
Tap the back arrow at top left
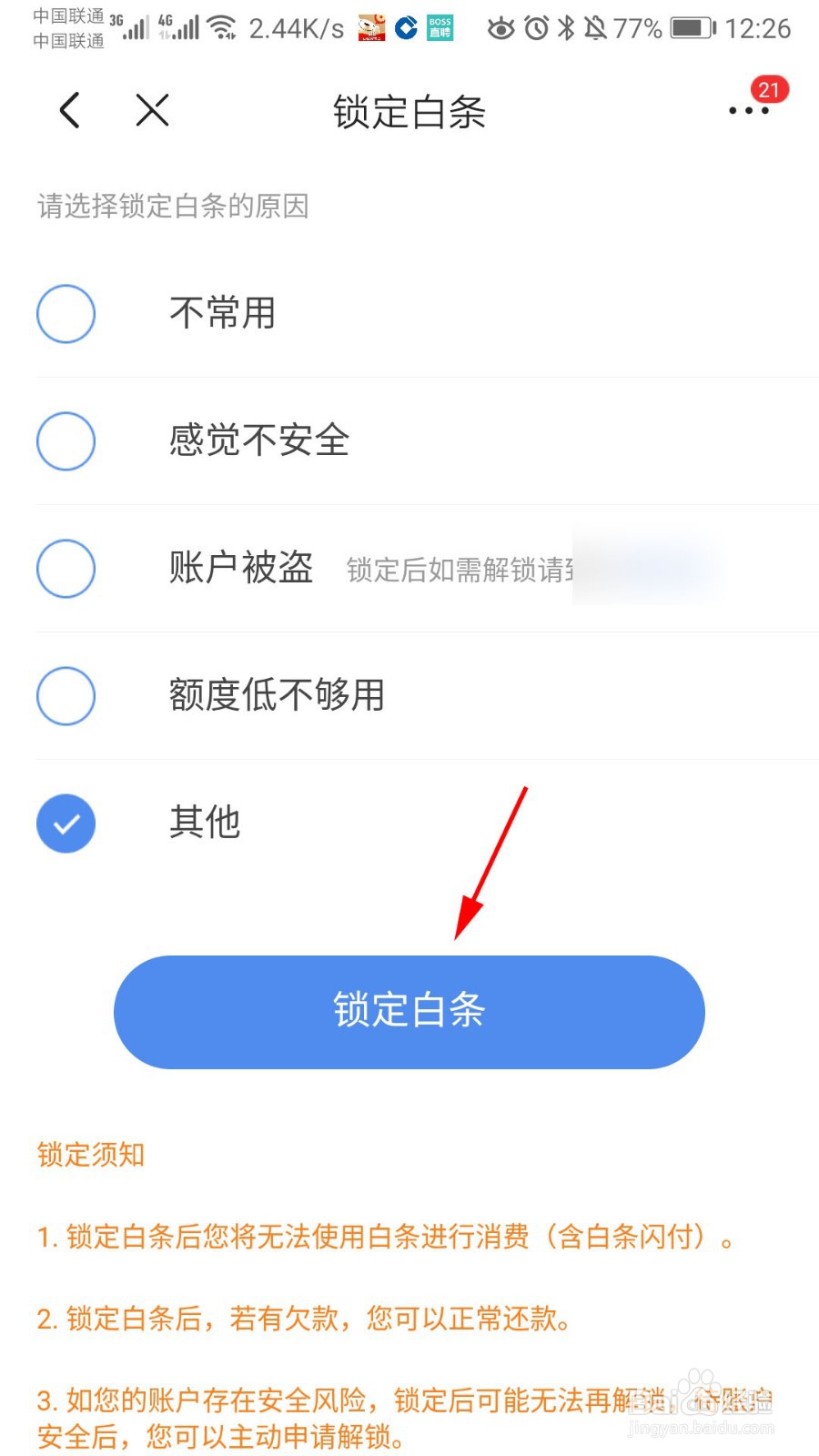[x=69, y=110]
